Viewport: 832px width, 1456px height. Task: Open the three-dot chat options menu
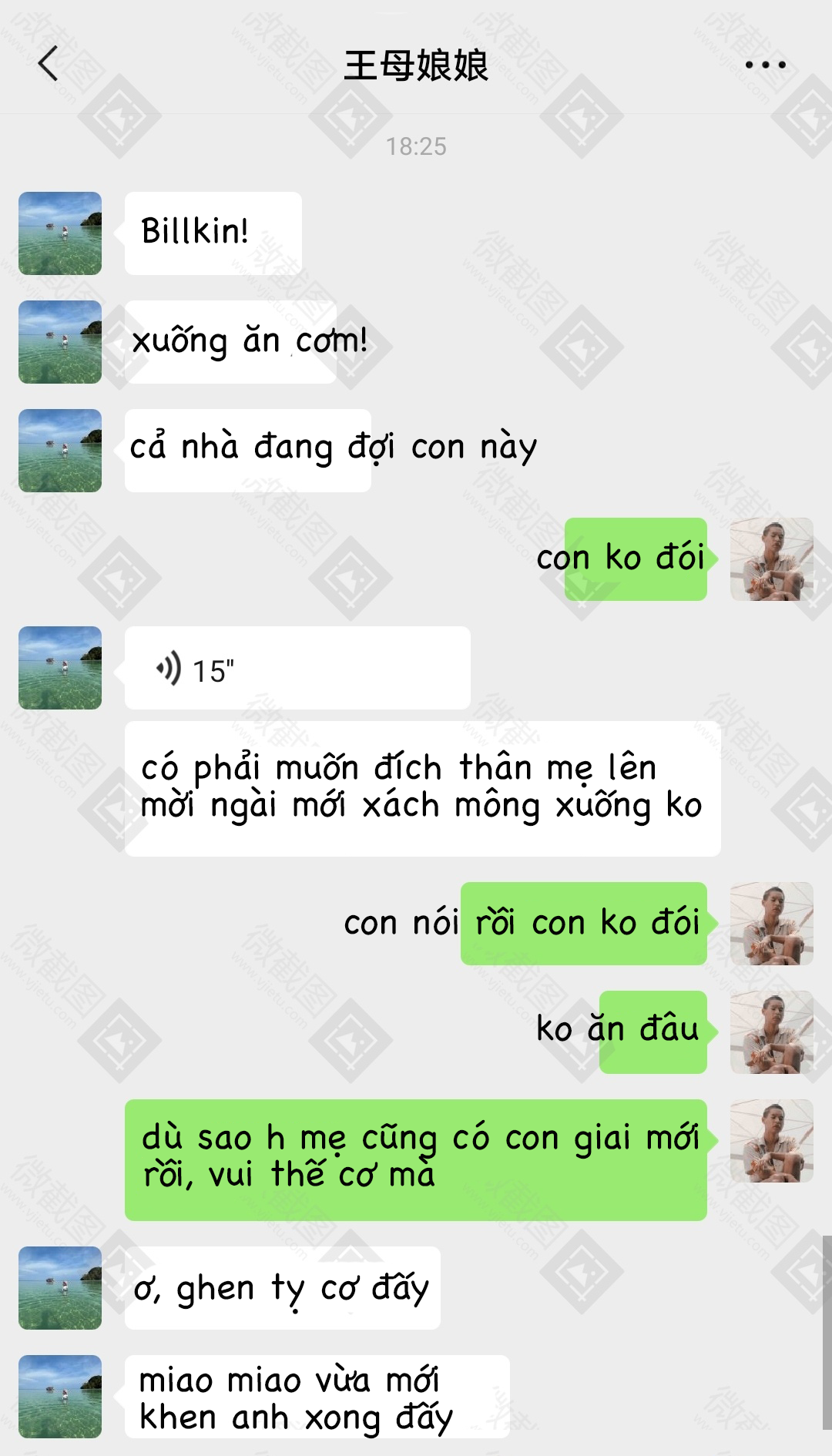[x=765, y=65]
